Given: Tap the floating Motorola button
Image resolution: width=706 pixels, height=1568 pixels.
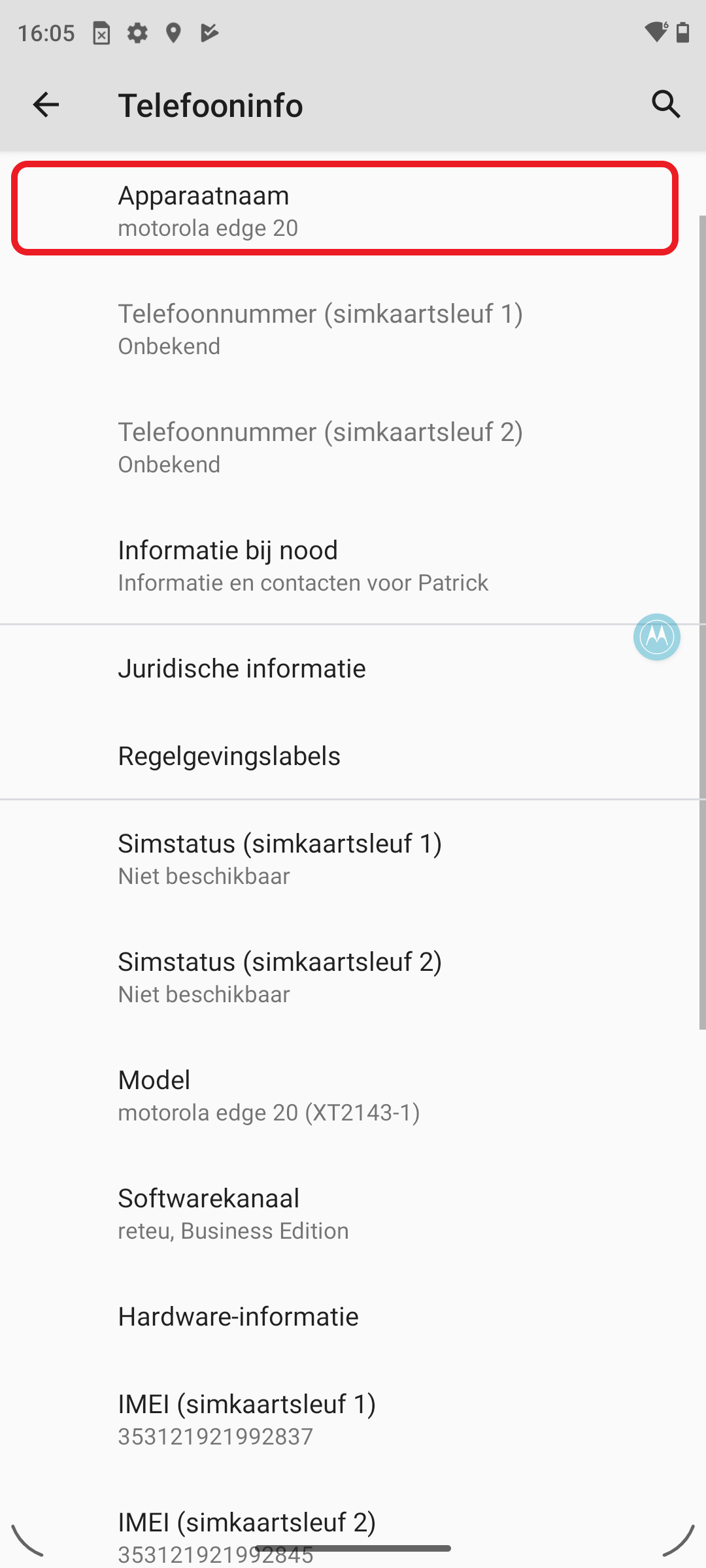Looking at the screenshot, I should point(656,637).
